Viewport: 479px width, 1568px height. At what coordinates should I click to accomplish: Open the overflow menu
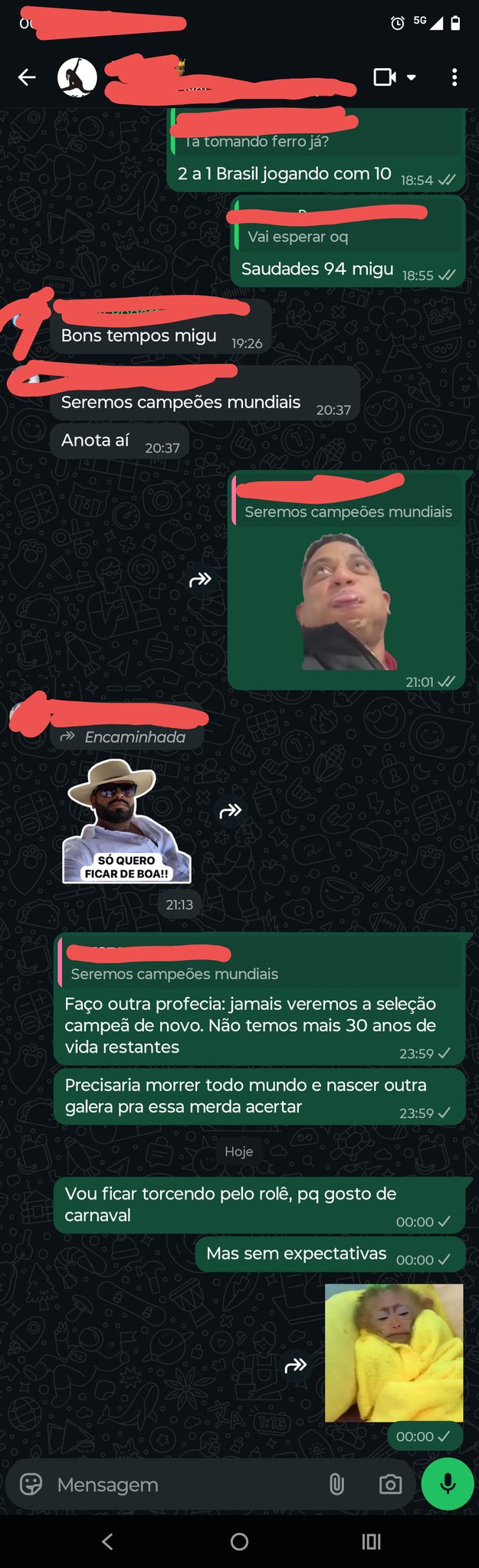[454, 77]
